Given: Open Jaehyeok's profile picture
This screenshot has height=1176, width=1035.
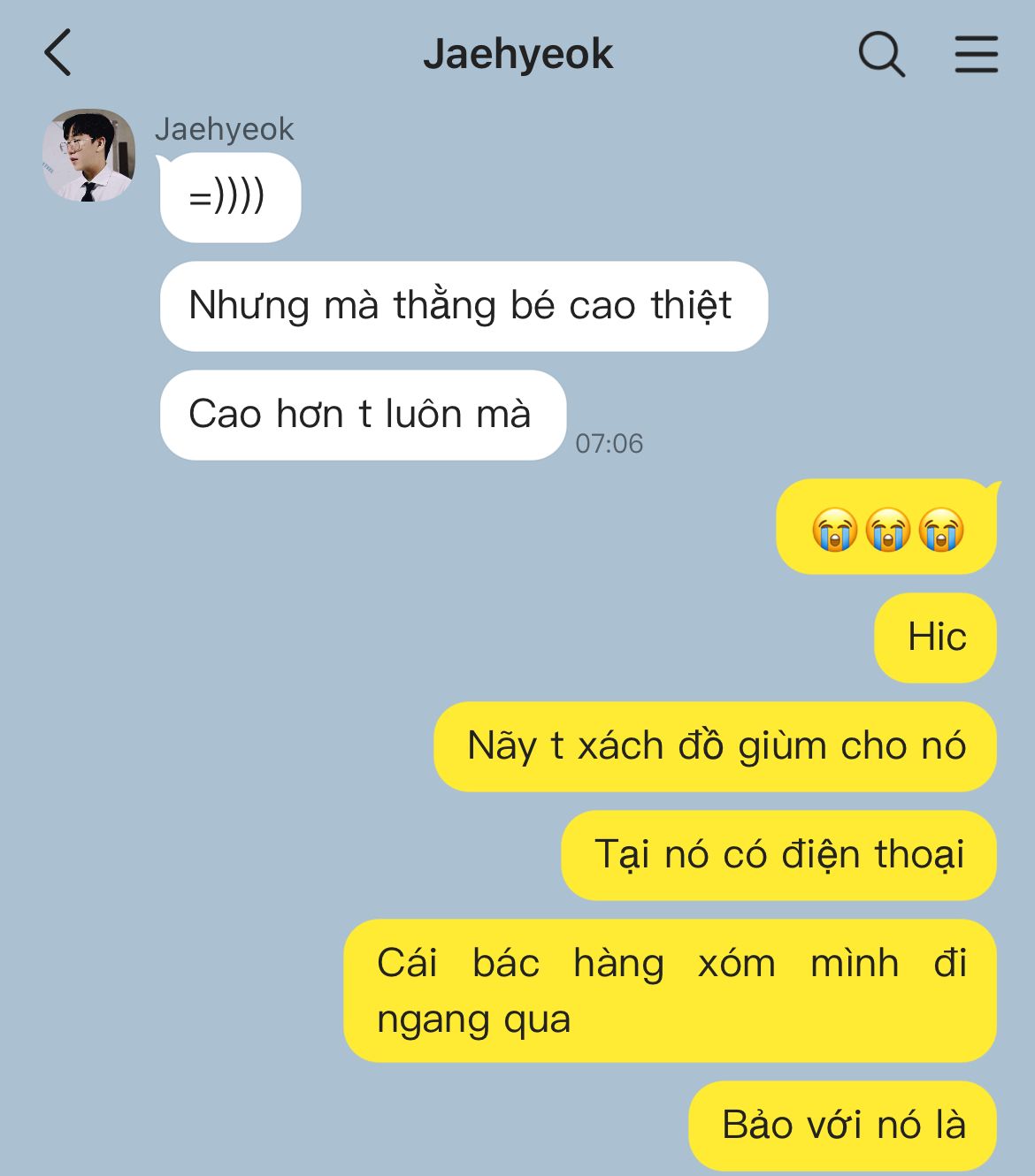Looking at the screenshot, I should 88,156.
